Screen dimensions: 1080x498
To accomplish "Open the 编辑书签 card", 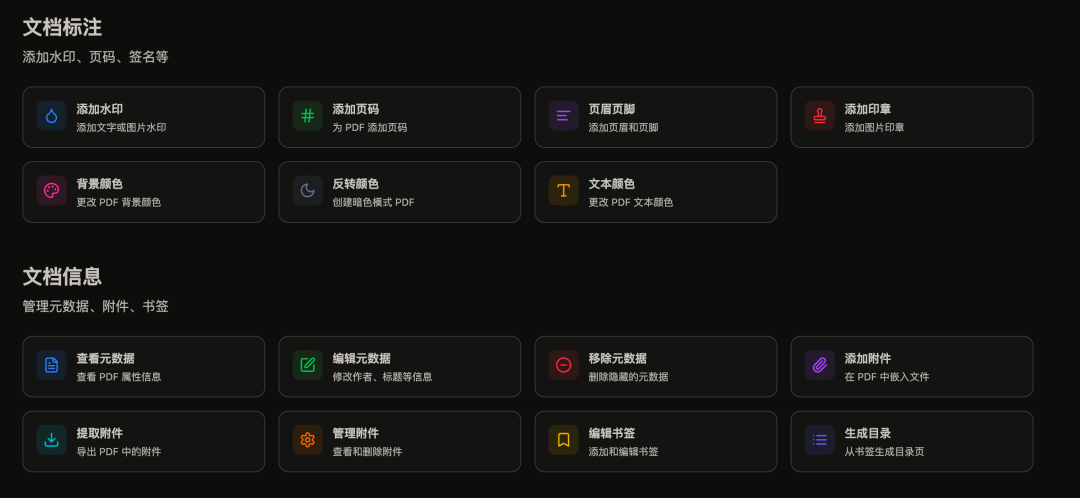I will (x=655, y=441).
